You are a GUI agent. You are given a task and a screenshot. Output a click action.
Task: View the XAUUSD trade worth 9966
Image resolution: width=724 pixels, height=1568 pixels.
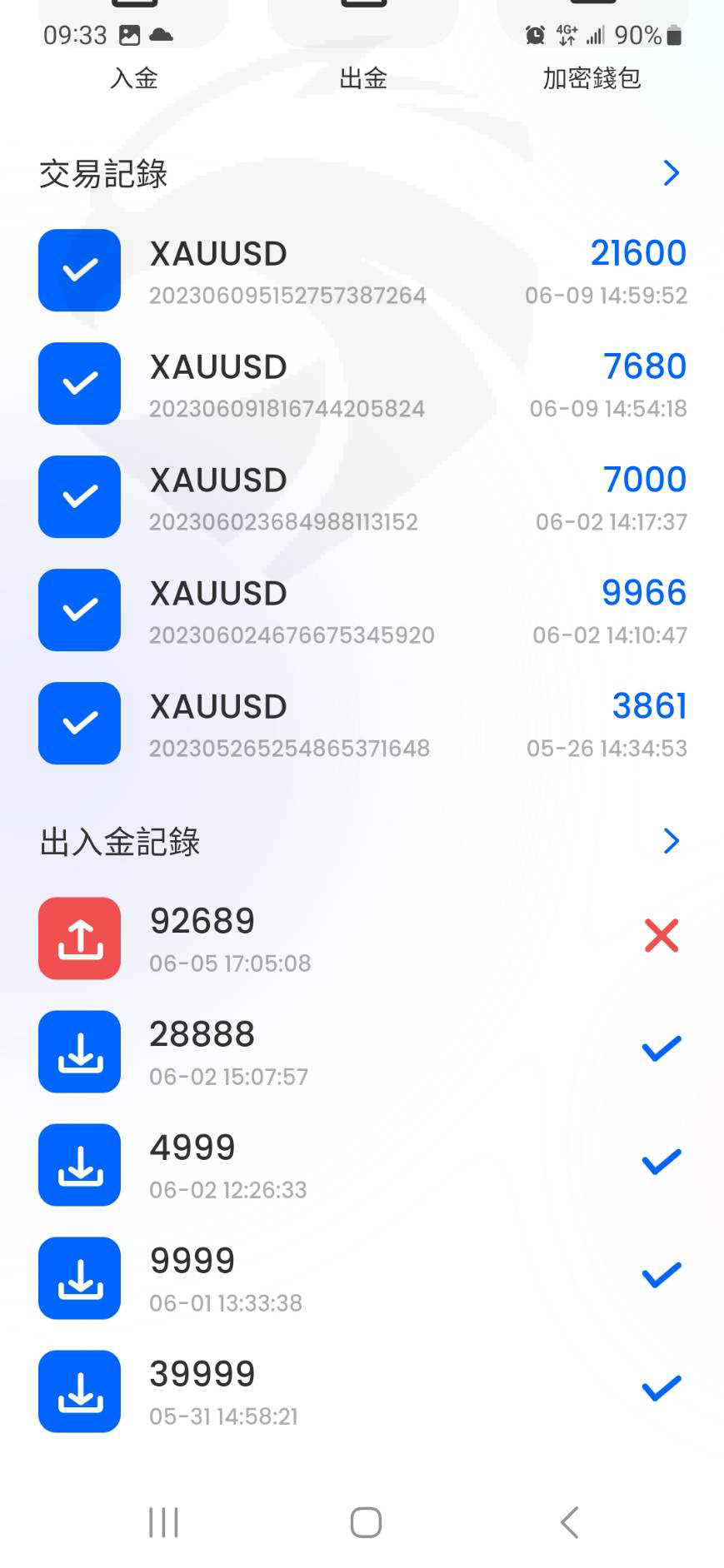(x=362, y=610)
